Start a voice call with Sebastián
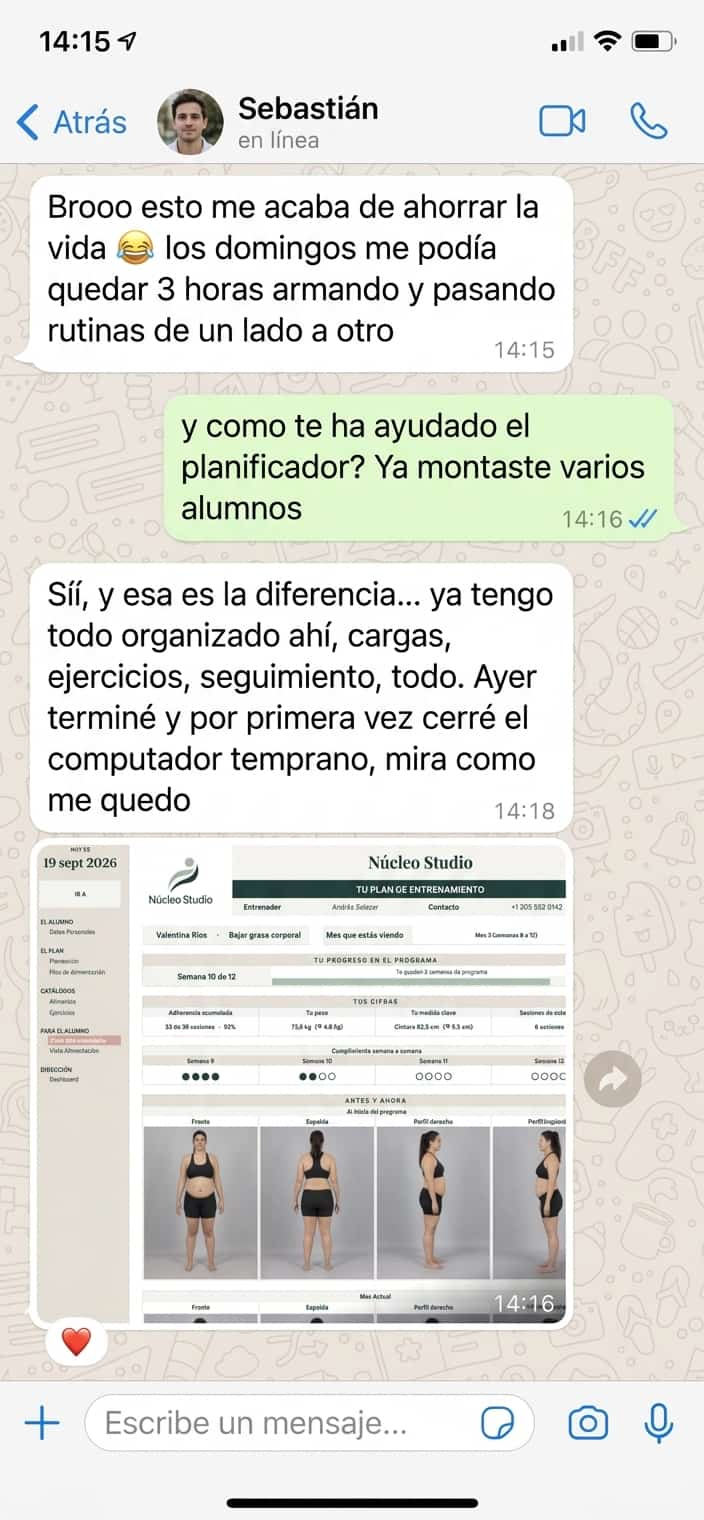This screenshot has height=1520, width=704. [649, 121]
